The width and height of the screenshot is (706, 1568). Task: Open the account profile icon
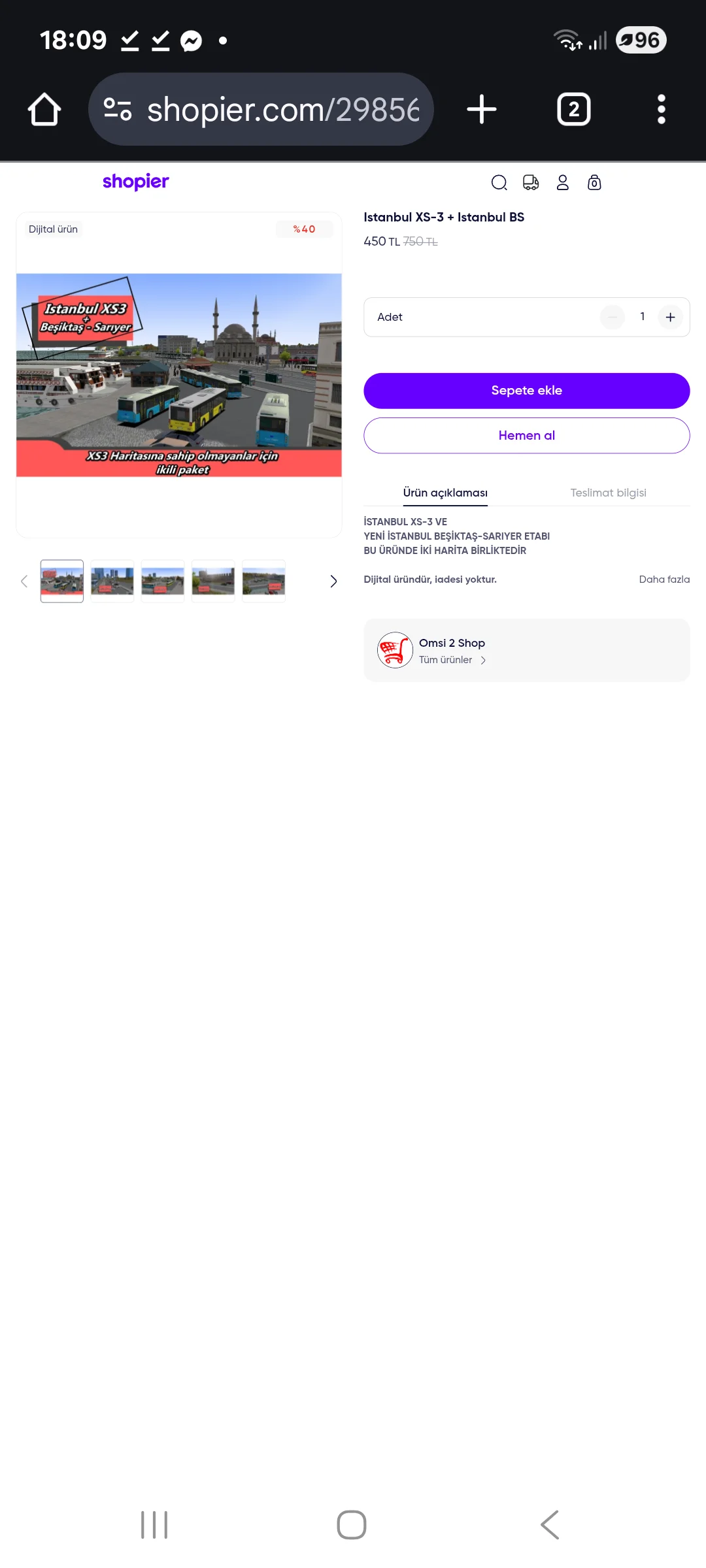(562, 182)
